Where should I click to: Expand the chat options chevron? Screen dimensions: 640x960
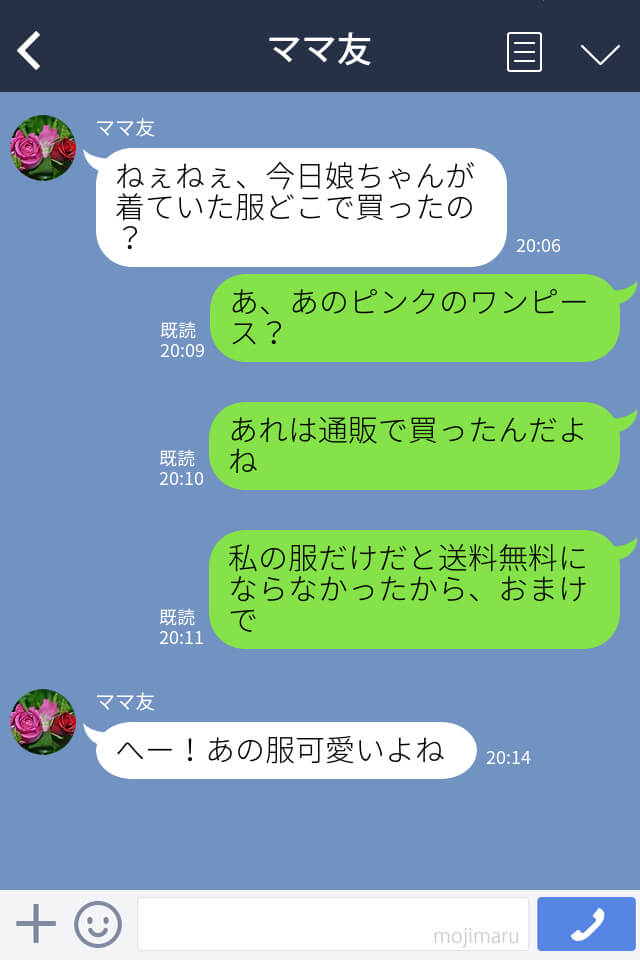point(600,53)
